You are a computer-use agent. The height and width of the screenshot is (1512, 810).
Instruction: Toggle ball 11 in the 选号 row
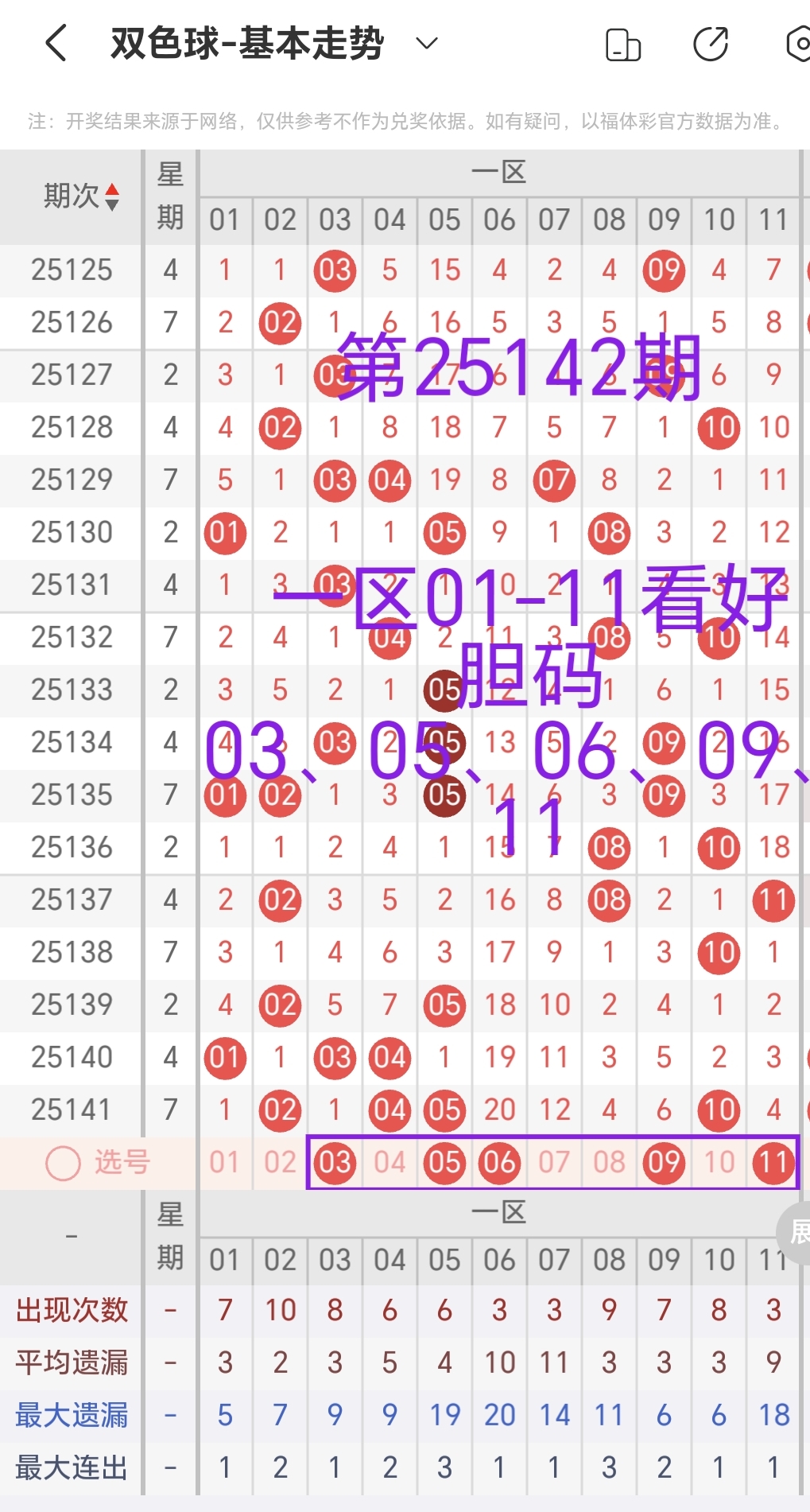click(772, 1162)
